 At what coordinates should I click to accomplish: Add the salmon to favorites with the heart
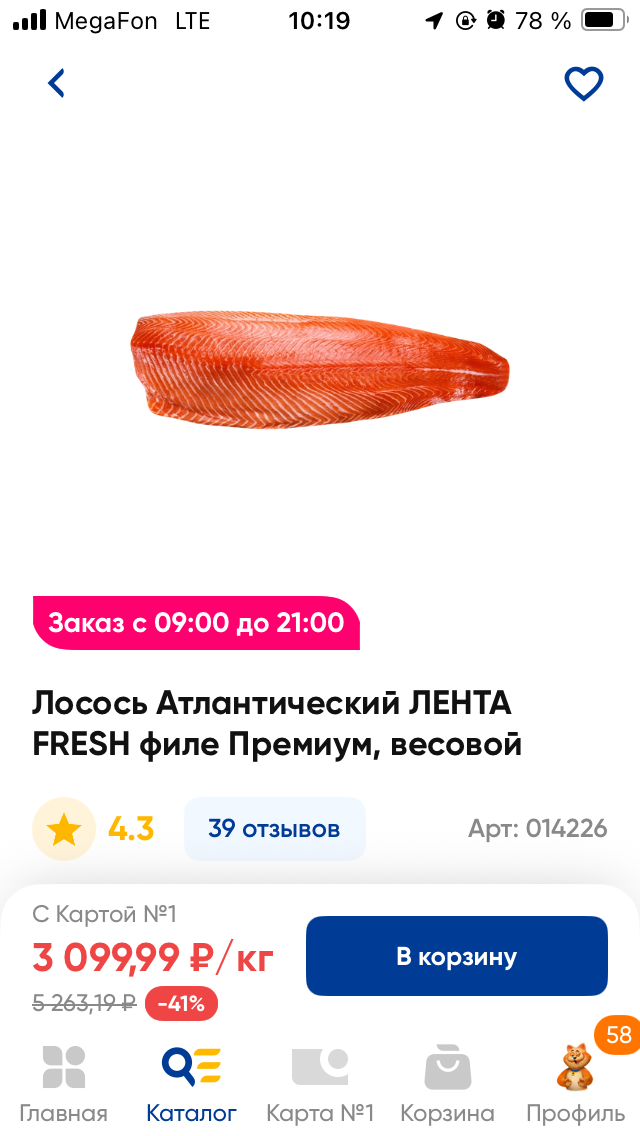click(x=584, y=84)
